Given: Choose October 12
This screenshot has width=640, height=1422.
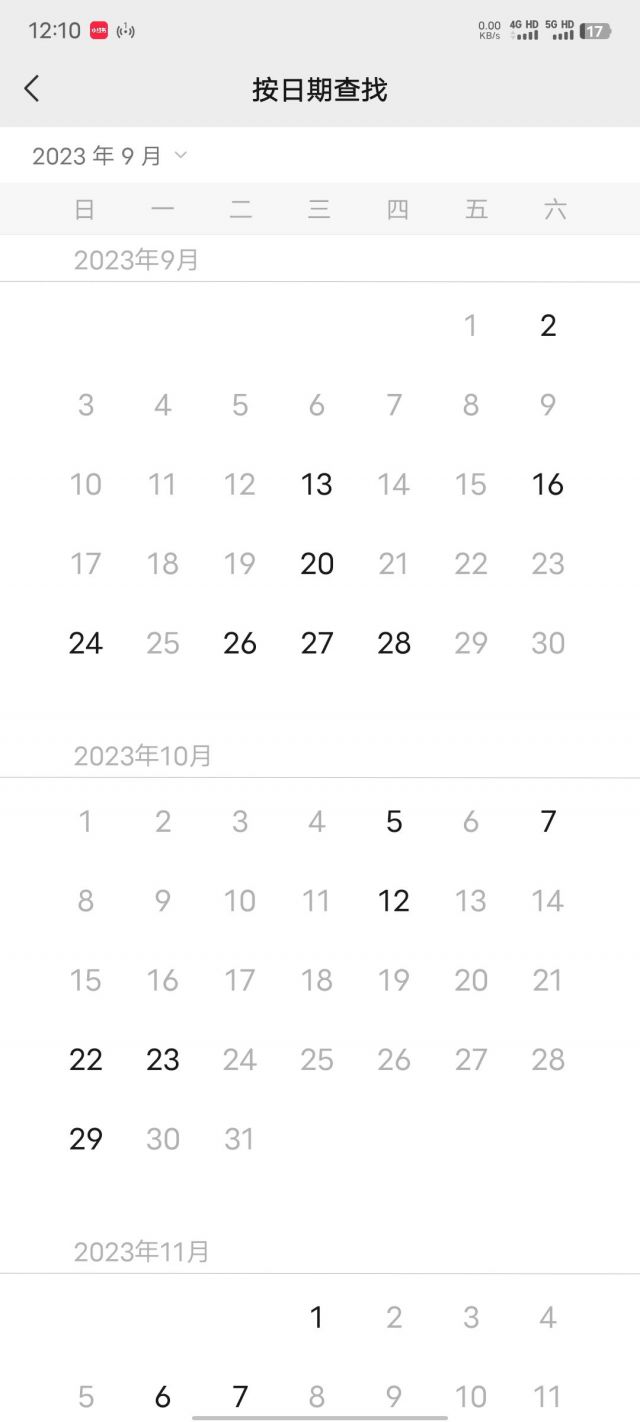Looking at the screenshot, I should coord(394,901).
